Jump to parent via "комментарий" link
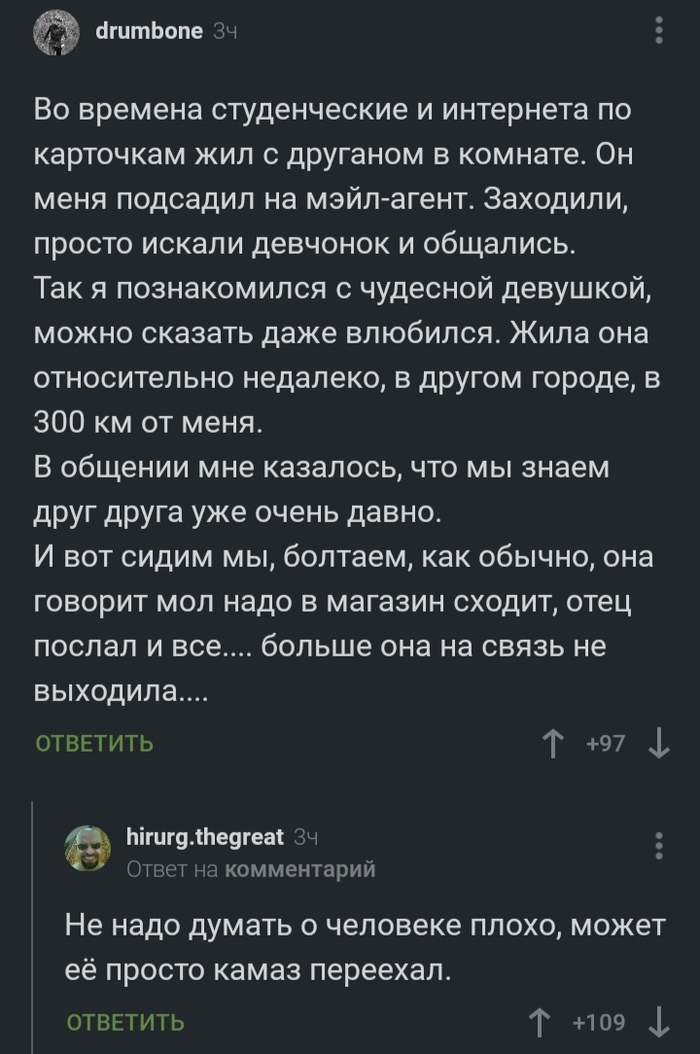Screen dimensions: 700x1054 [301, 868]
